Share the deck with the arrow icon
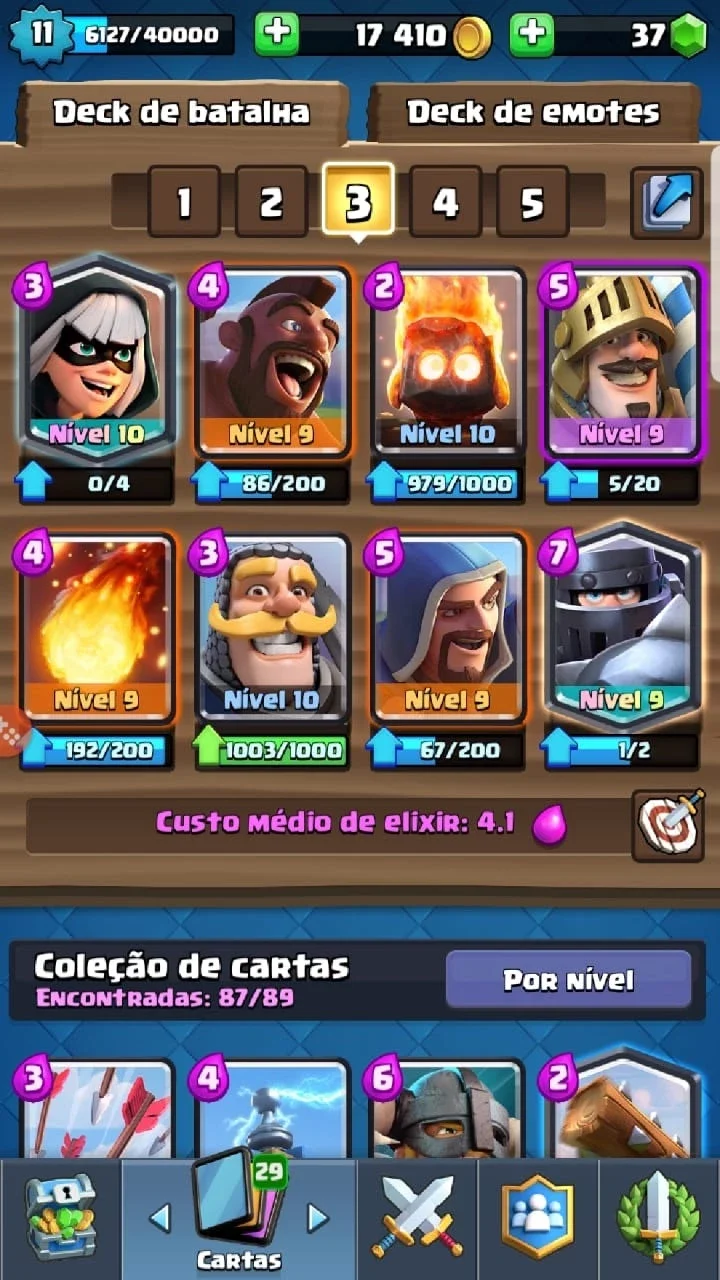 point(667,203)
